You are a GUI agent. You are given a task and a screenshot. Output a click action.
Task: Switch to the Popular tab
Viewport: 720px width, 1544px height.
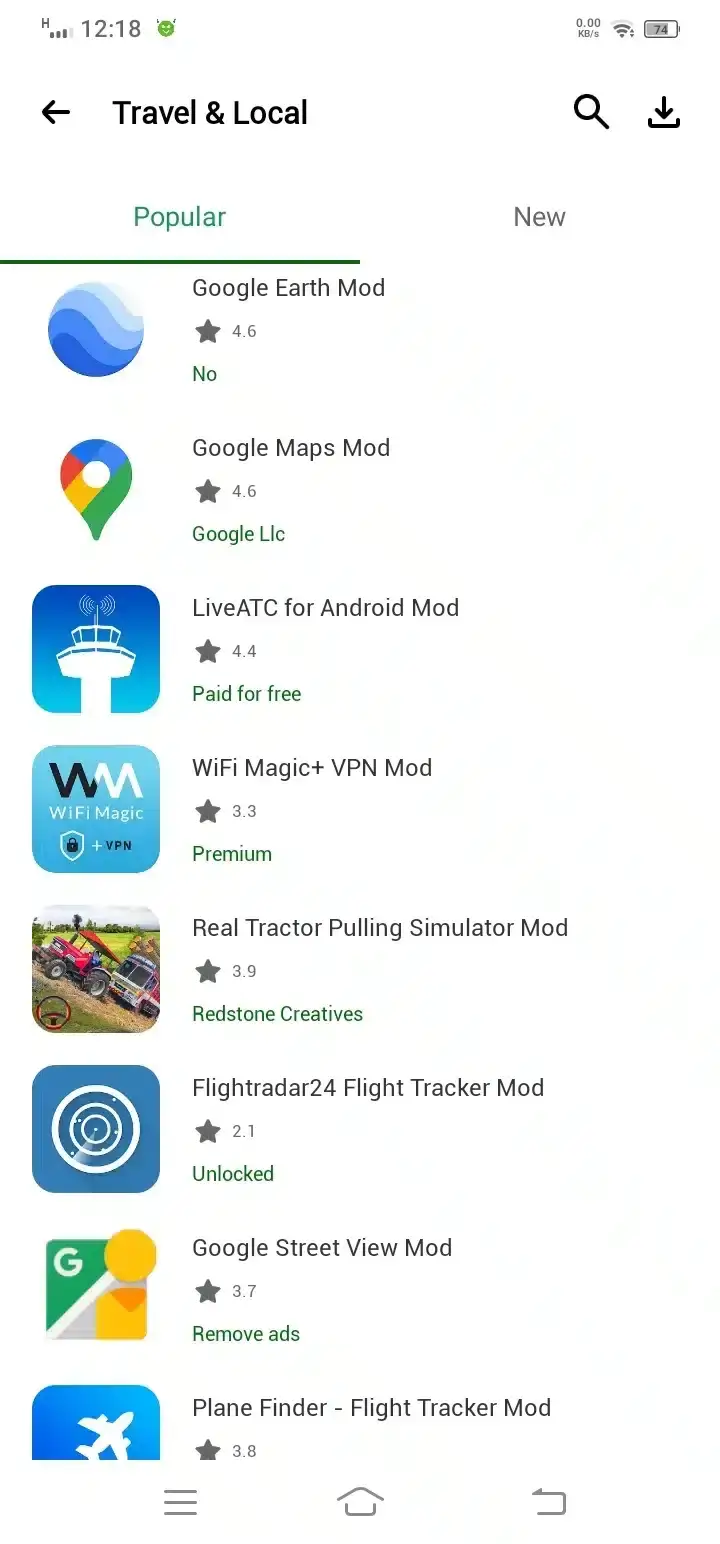click(180, 217)
